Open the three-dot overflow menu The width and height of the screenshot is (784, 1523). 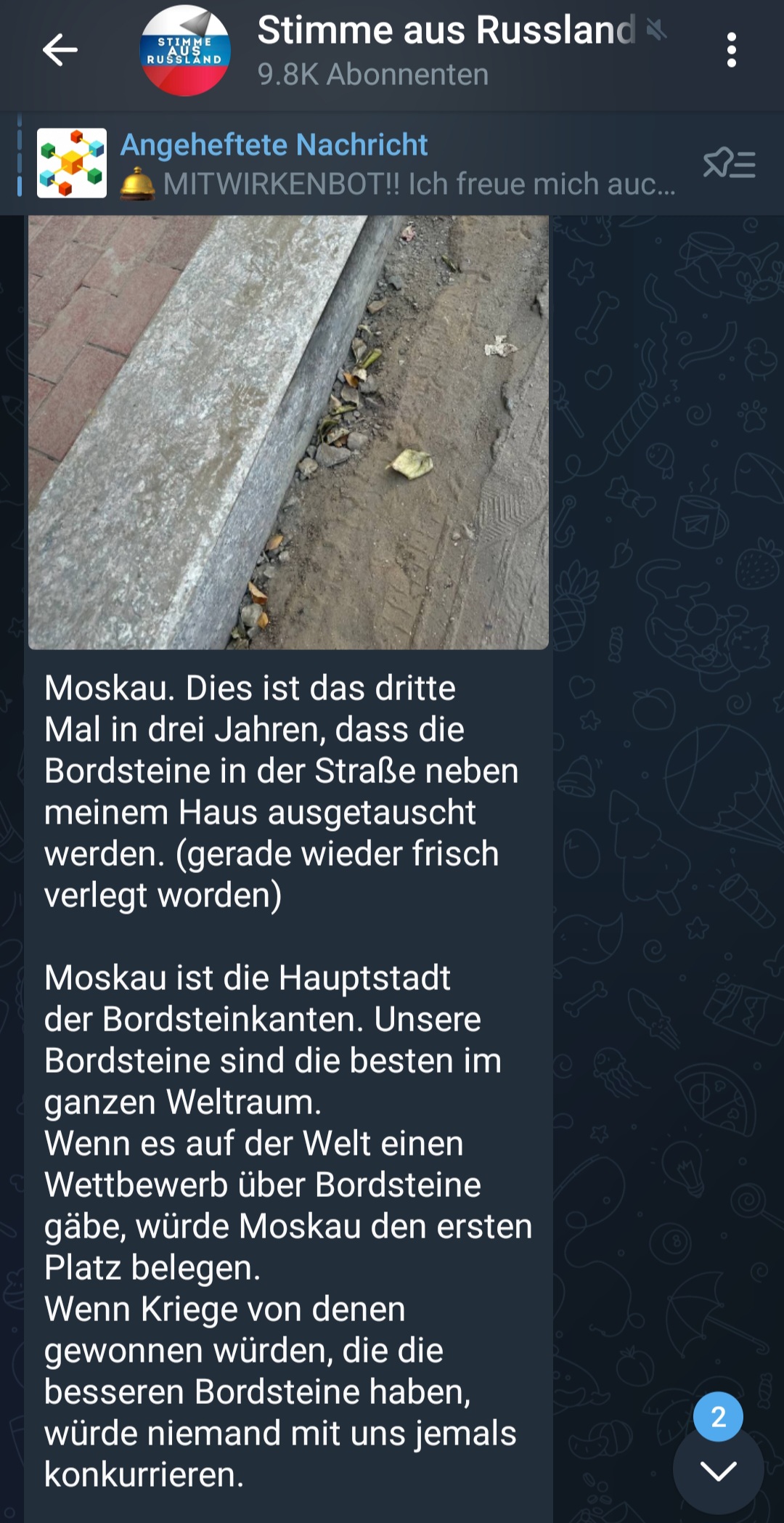[731, 50]
